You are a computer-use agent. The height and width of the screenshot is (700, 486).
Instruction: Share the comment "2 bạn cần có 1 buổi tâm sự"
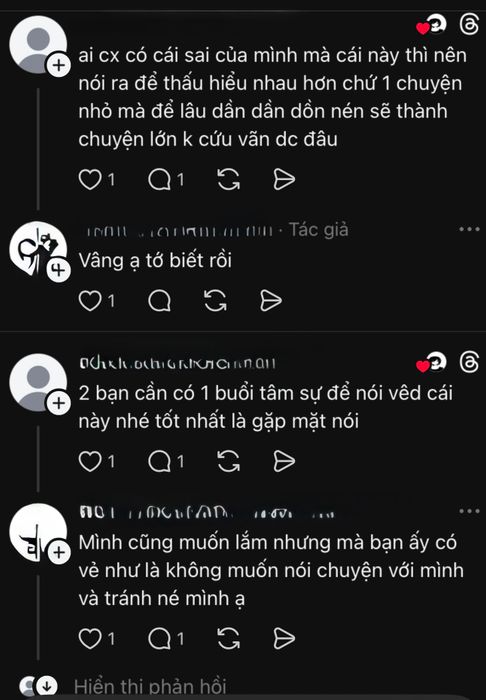pos(284,462)
